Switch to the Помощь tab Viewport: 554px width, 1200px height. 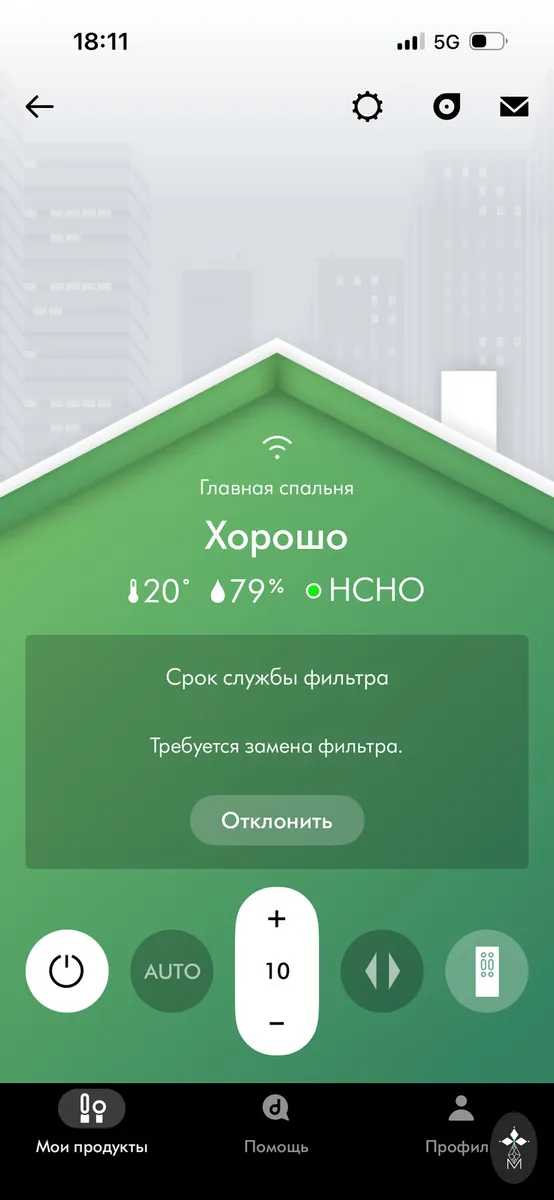[x=276, y=1123]
